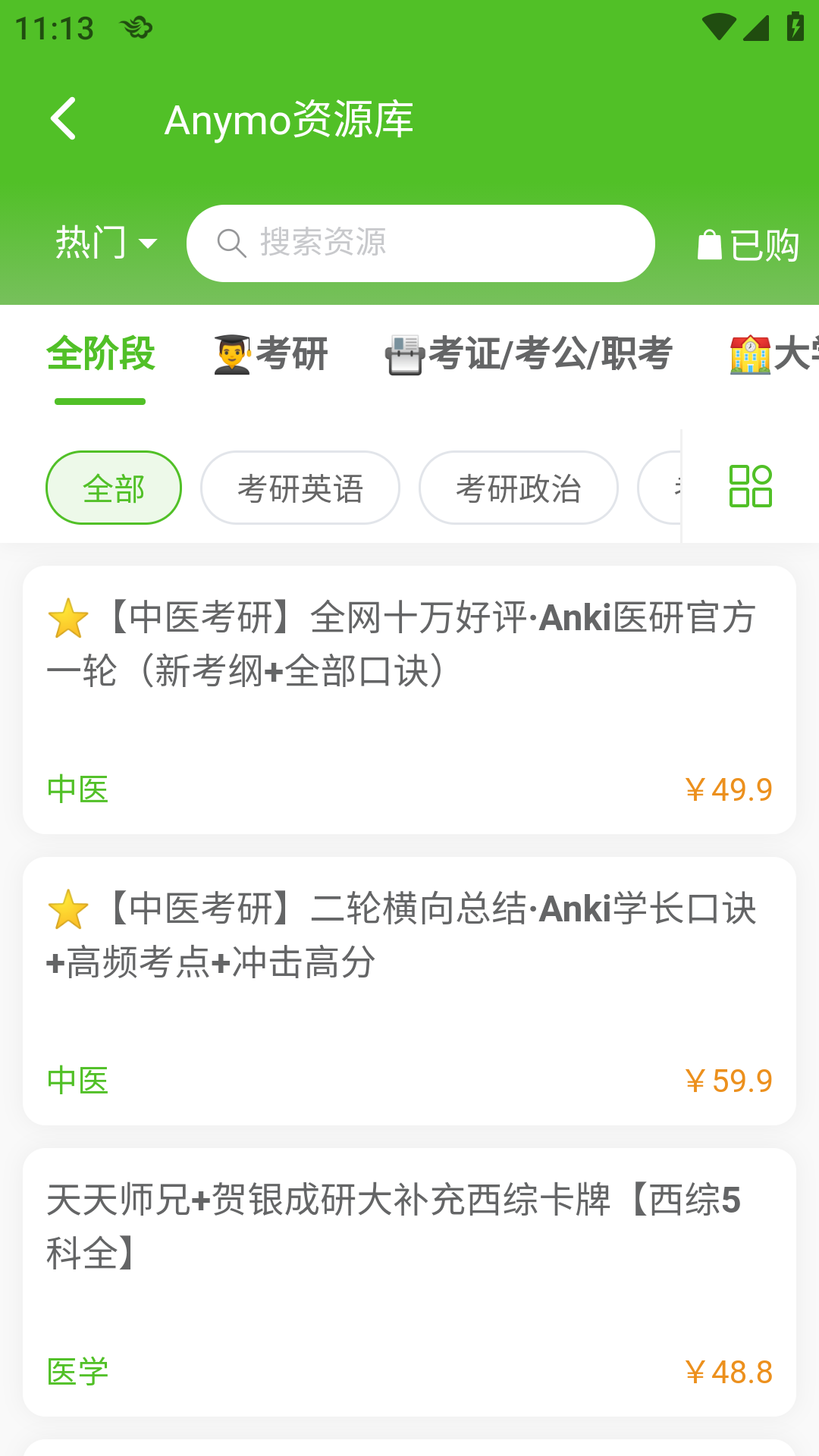Open 天天师兄+贺银成 西综卡牌 card
This screenshot has width=819, height=1456.
[409, 1282]
